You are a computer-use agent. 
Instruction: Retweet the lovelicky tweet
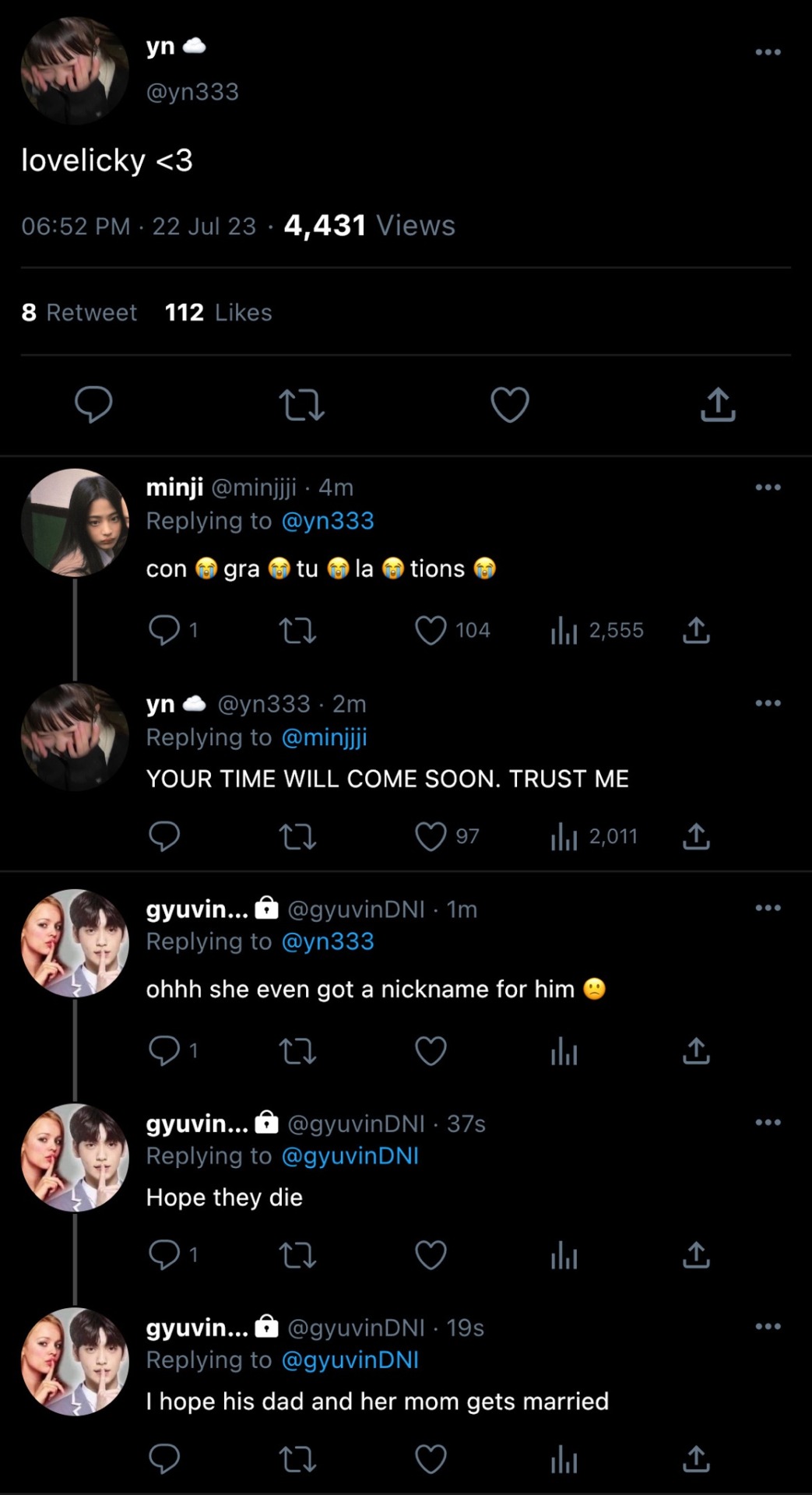[301, 405]
